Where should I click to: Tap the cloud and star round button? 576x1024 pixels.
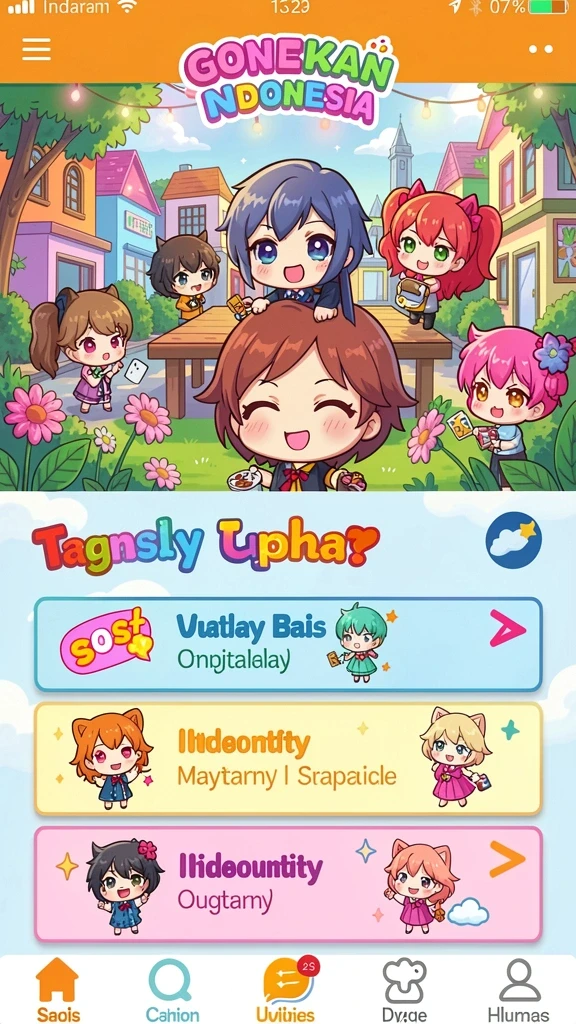click(514, 539)
